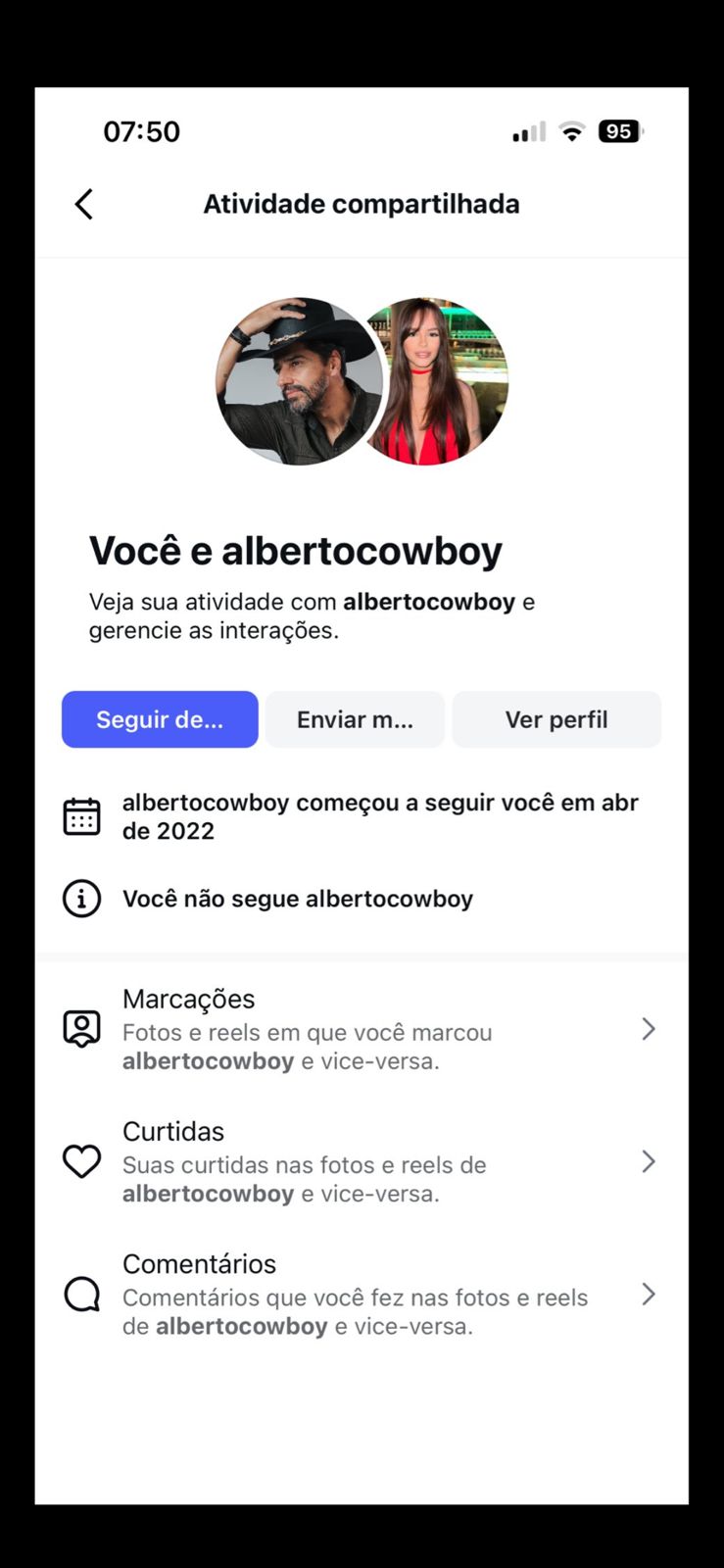This screenshot has height=1568, width=724.
Task: Open Ver perfil of albertocowboy
Action: 556,719
